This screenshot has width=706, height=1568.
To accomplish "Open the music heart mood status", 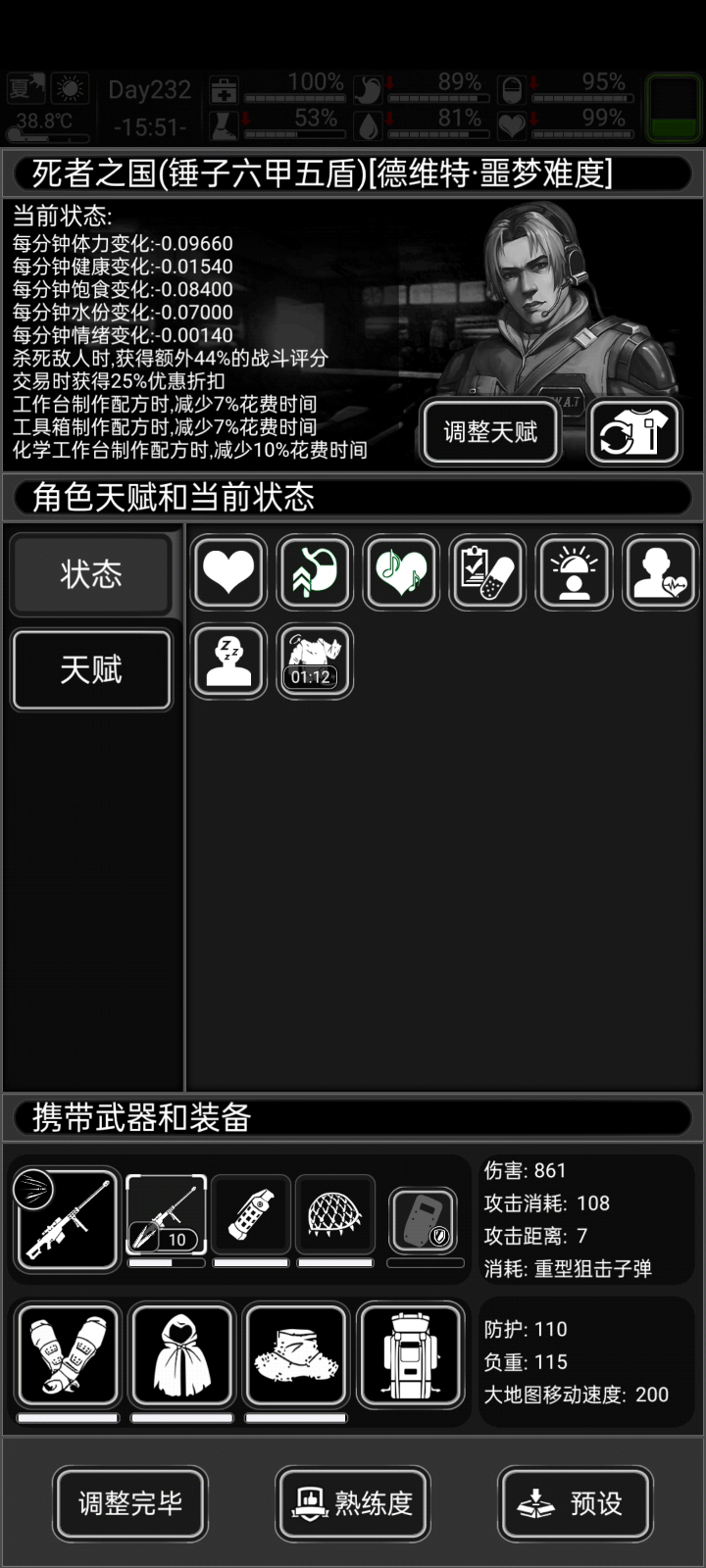I will [x=401, y=573].
